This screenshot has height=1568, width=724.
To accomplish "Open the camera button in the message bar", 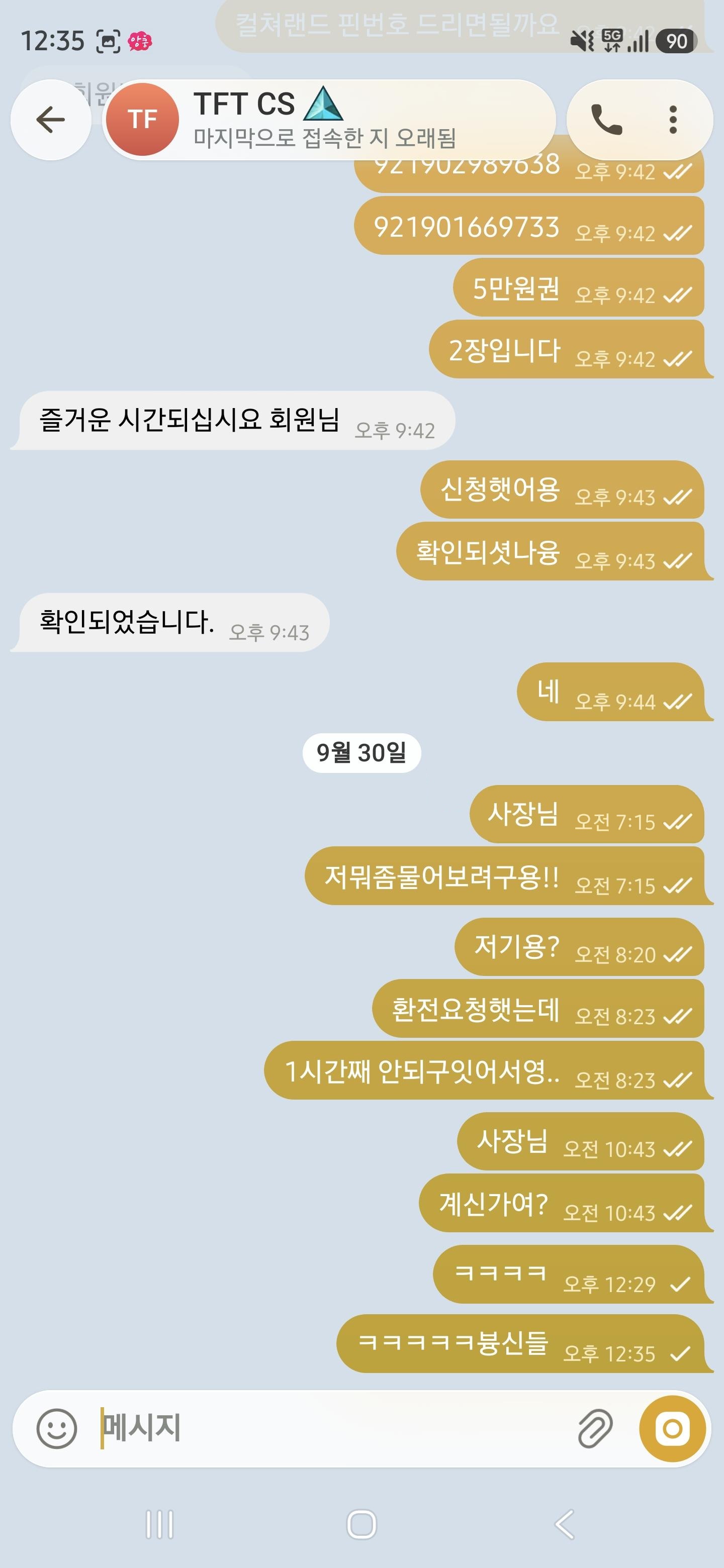I will point(672,1429).
